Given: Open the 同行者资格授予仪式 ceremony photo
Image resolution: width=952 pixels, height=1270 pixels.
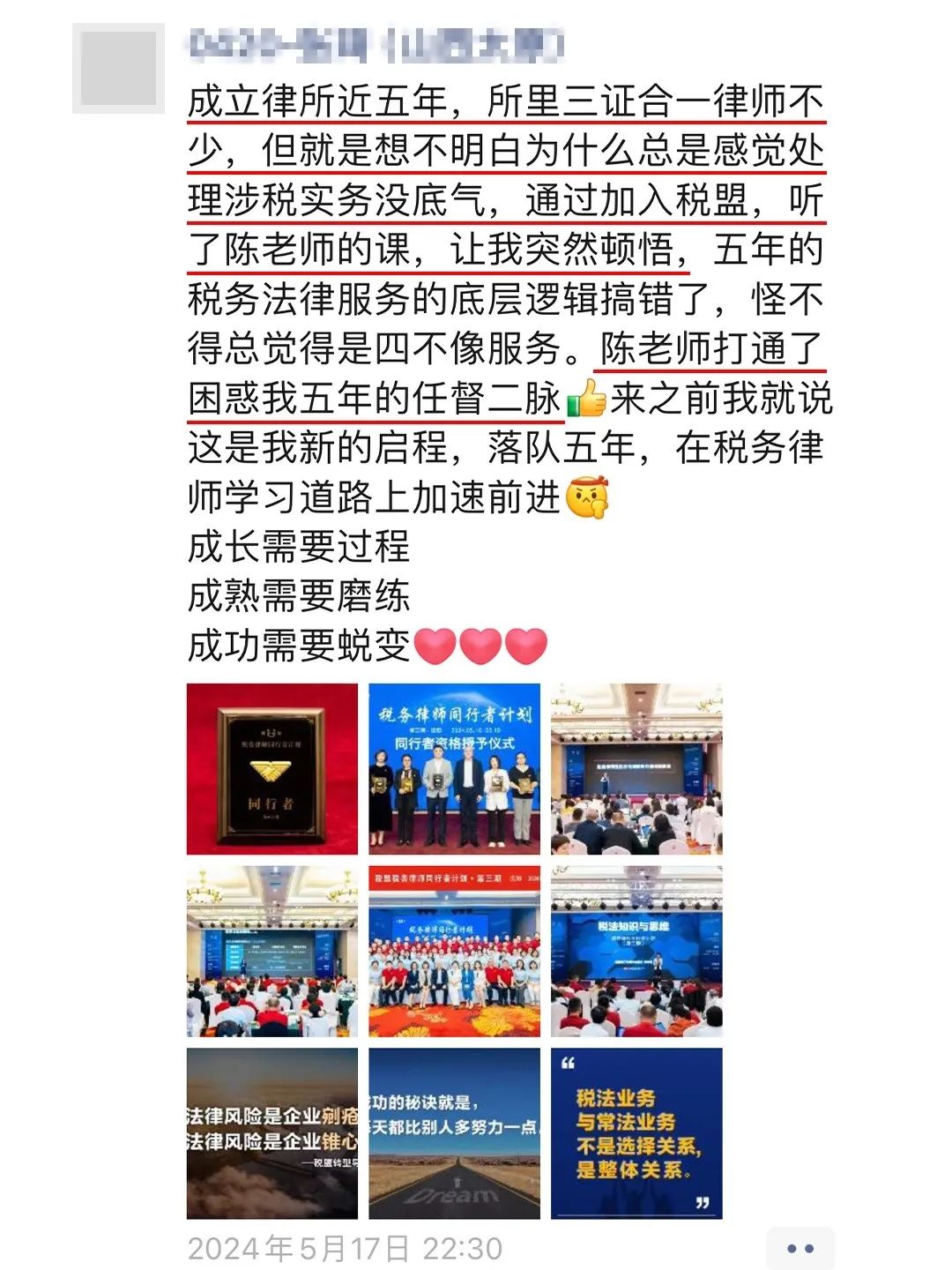Looking at the screenshot, I should [x=454, y=769].
